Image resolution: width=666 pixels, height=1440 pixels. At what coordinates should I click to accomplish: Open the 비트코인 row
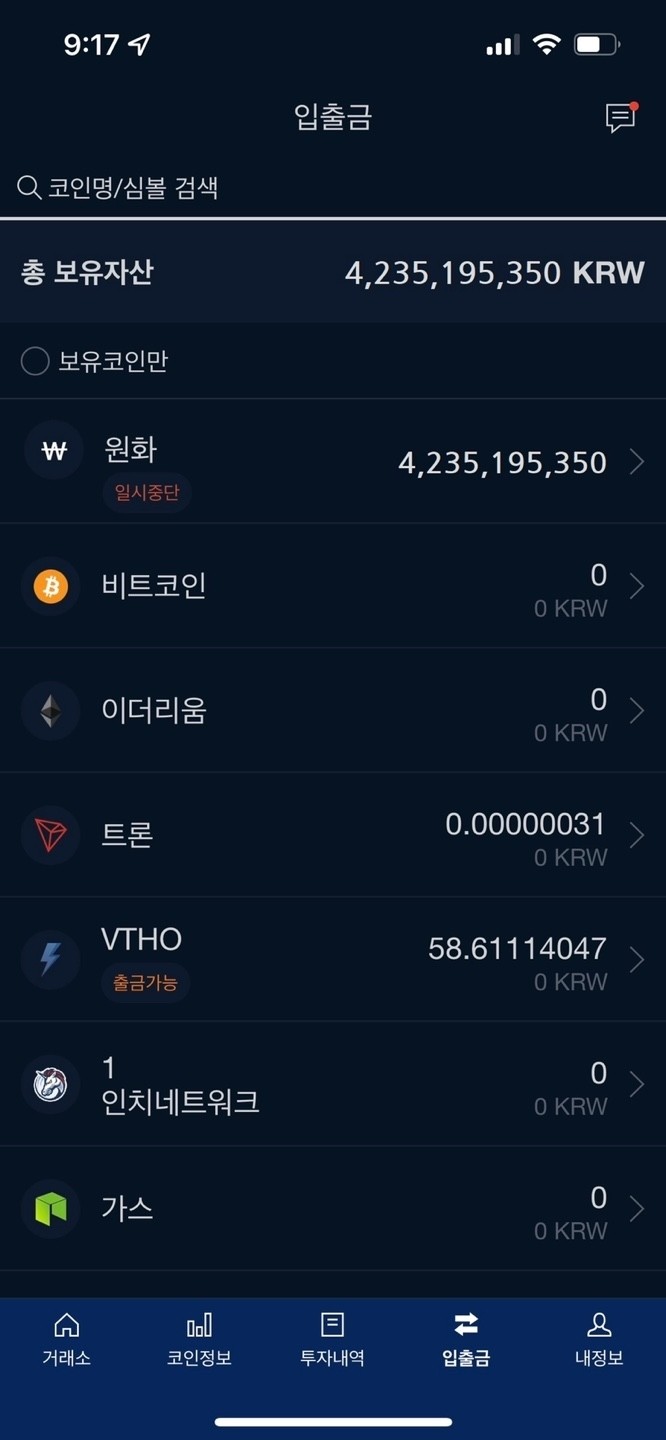[333, 586]
